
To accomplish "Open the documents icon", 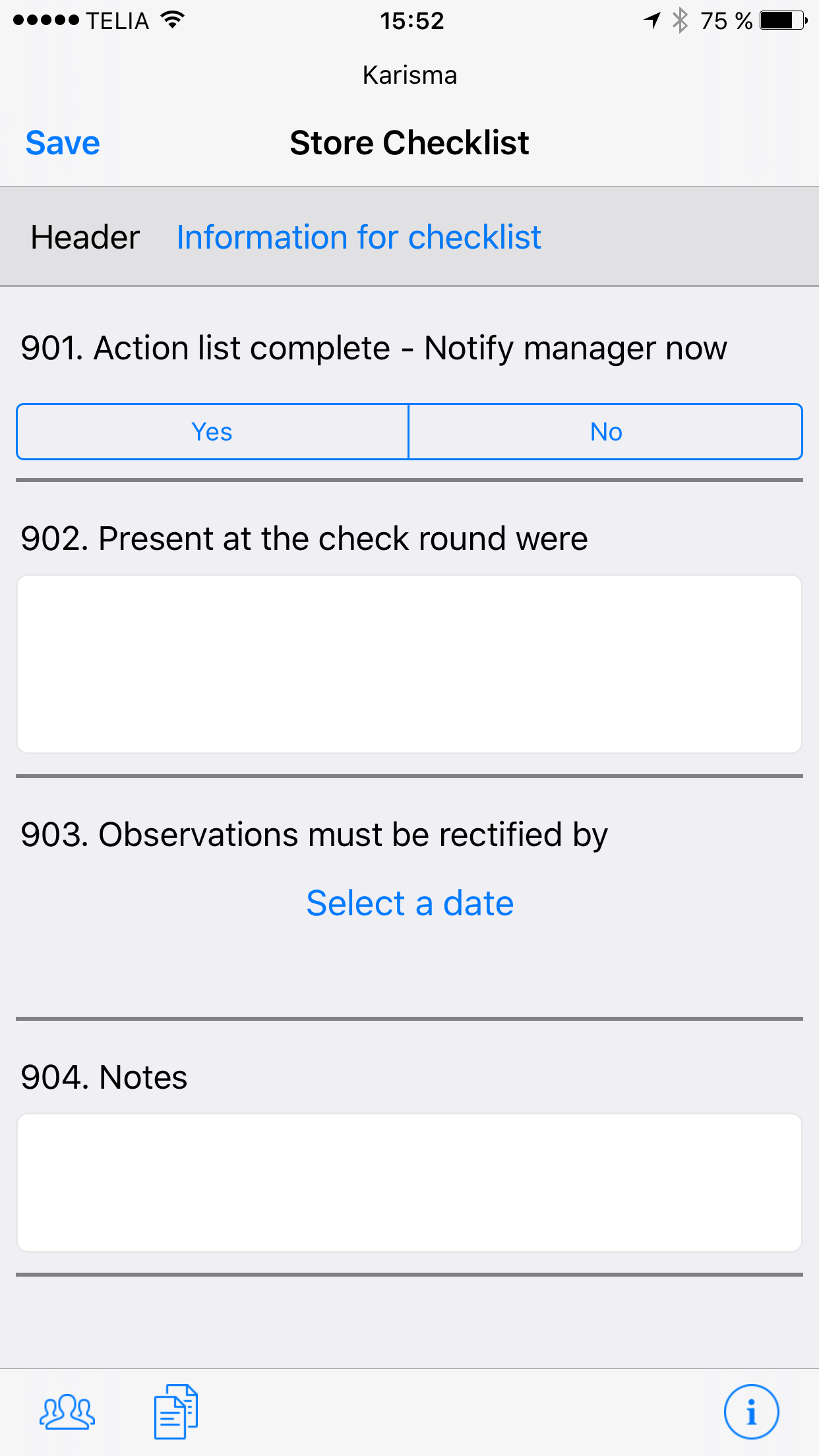I will coord(175,1412).
